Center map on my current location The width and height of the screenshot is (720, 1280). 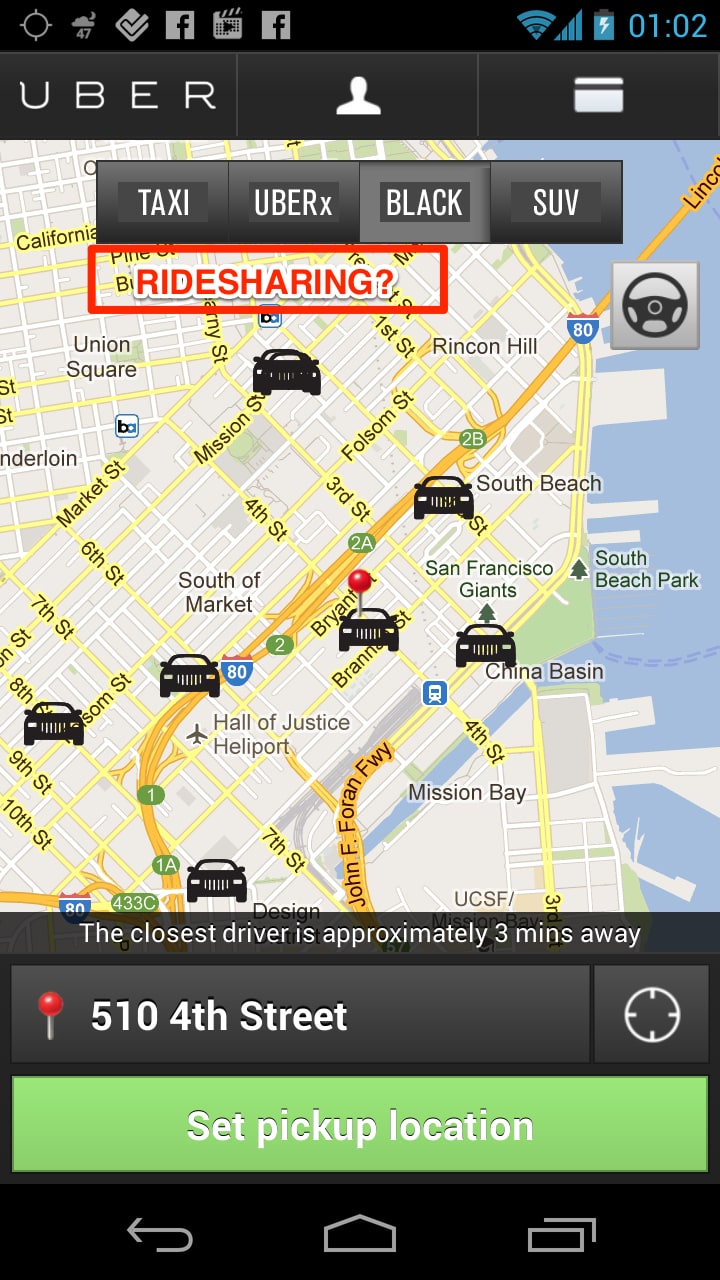[x=652, y=1014]
